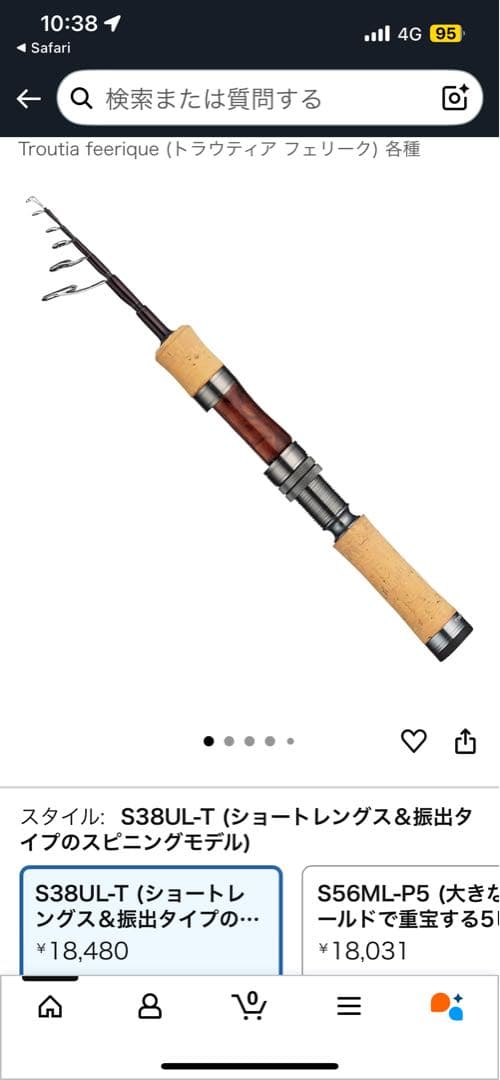Choose the S56ML-P5 style option
Image resolution: width=500 pixels, height=1080 pixels.
pos(401,922)
